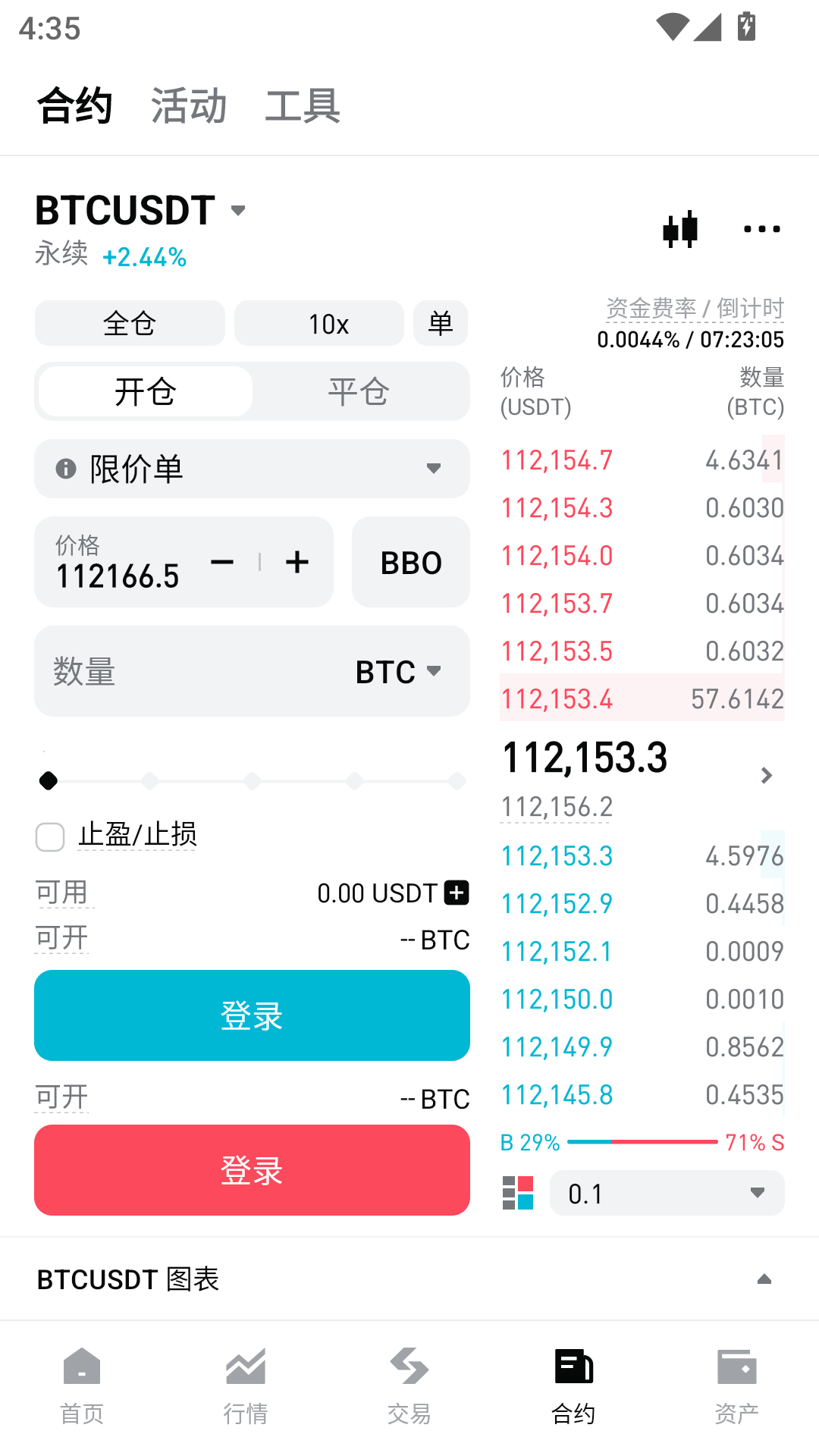
Task: Open the 活动 tab at the top
Action: (189, 105)
